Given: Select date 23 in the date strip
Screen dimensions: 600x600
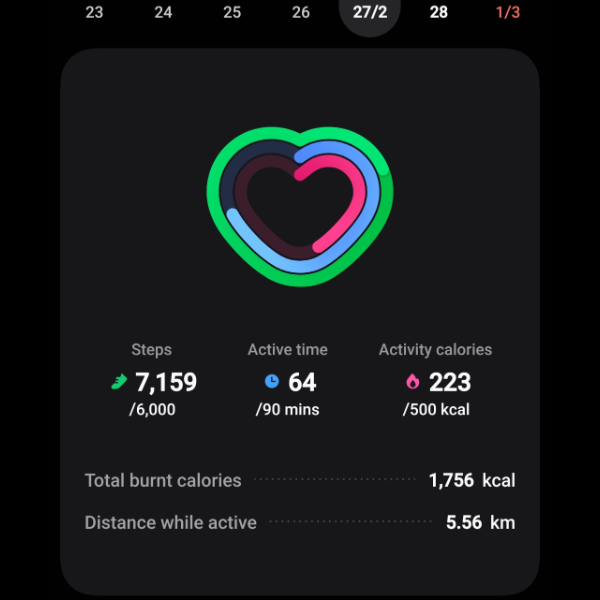Looking at the screenshot, I should (x=94, y=13).
